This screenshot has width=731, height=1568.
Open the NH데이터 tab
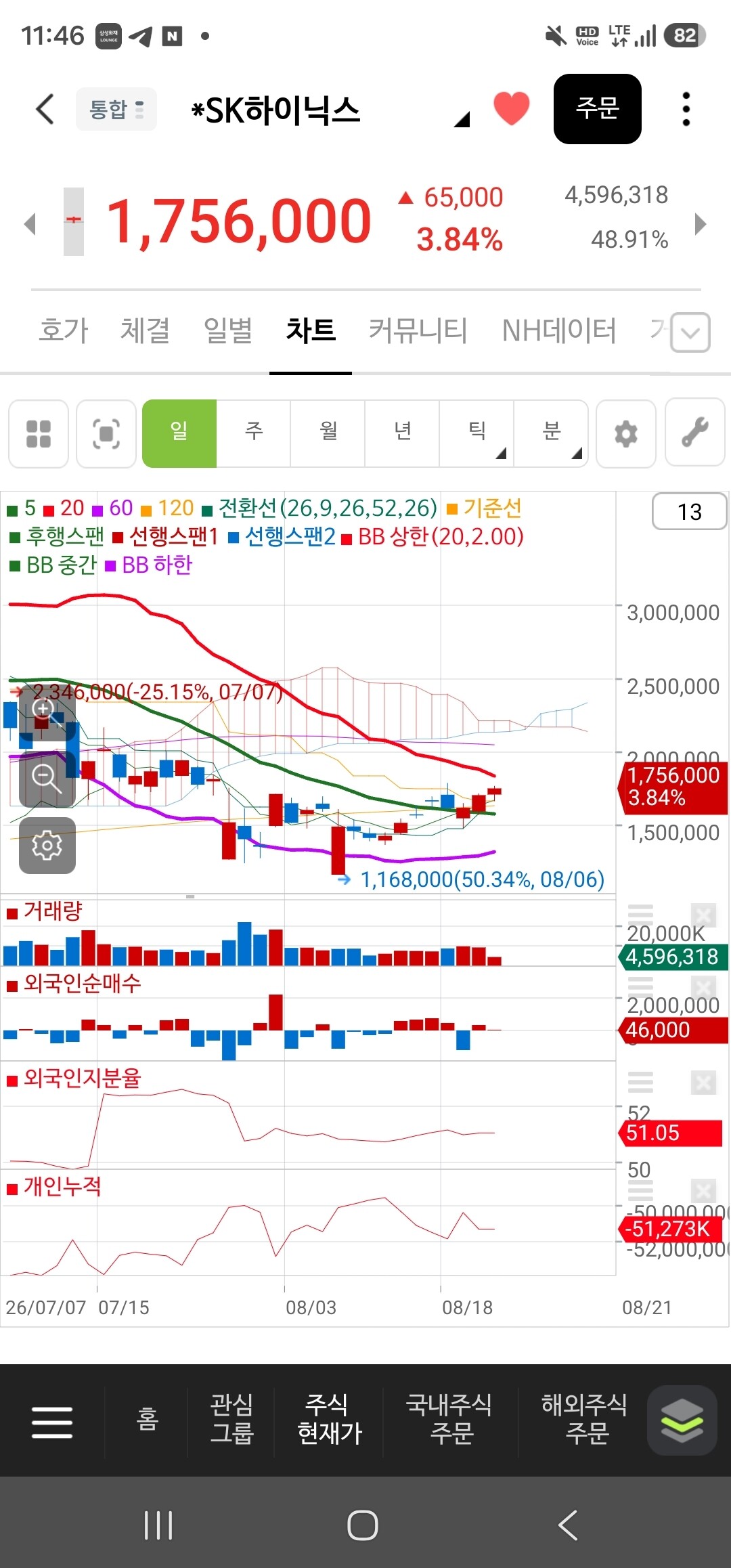559,330
